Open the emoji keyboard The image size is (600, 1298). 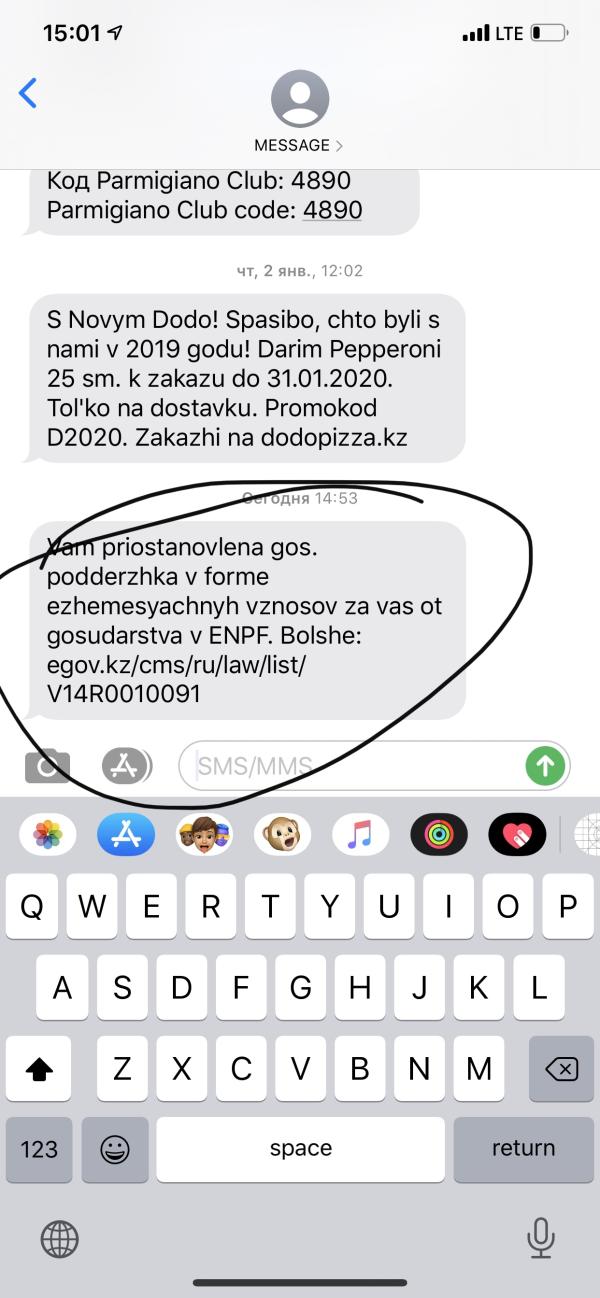click(115, 1149)
